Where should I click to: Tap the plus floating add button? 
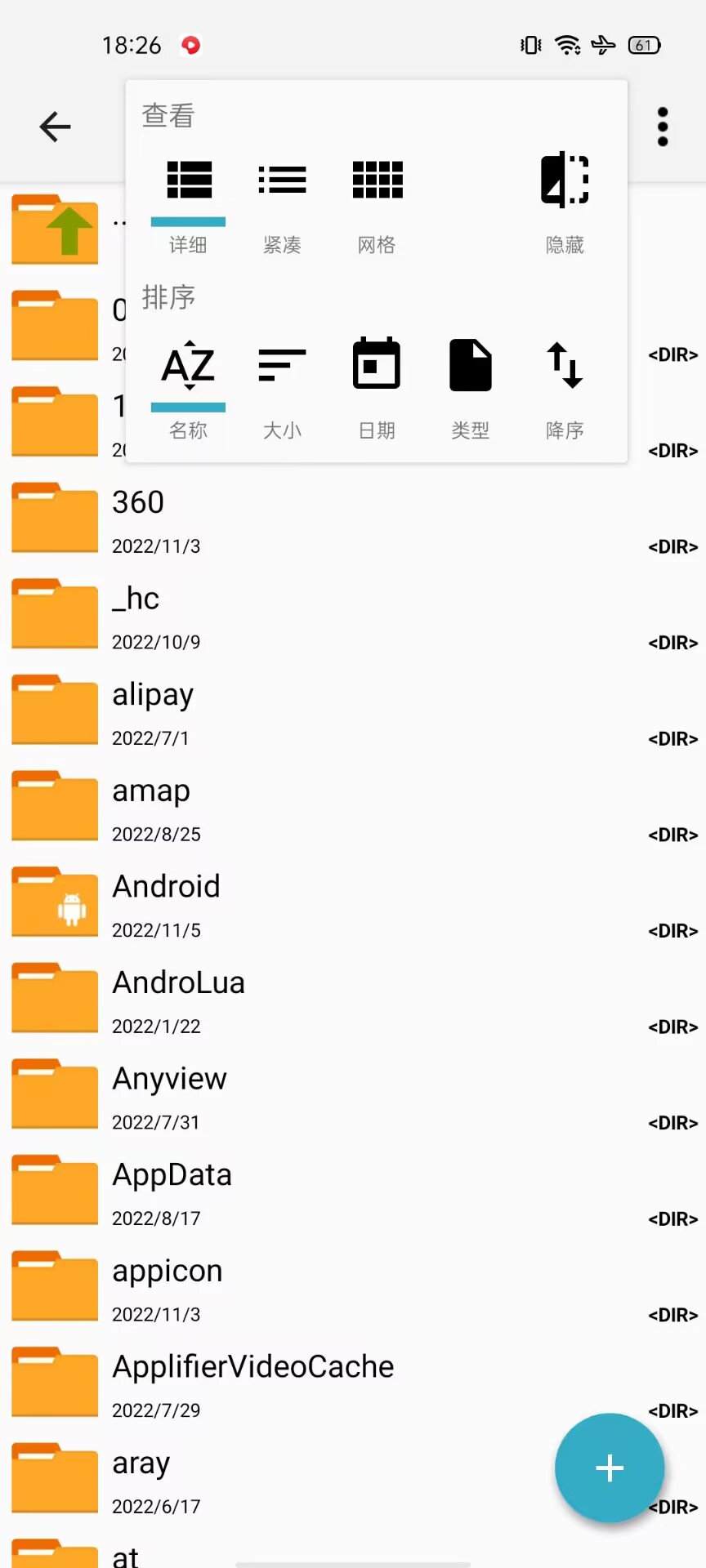(x=610, y=1468)
